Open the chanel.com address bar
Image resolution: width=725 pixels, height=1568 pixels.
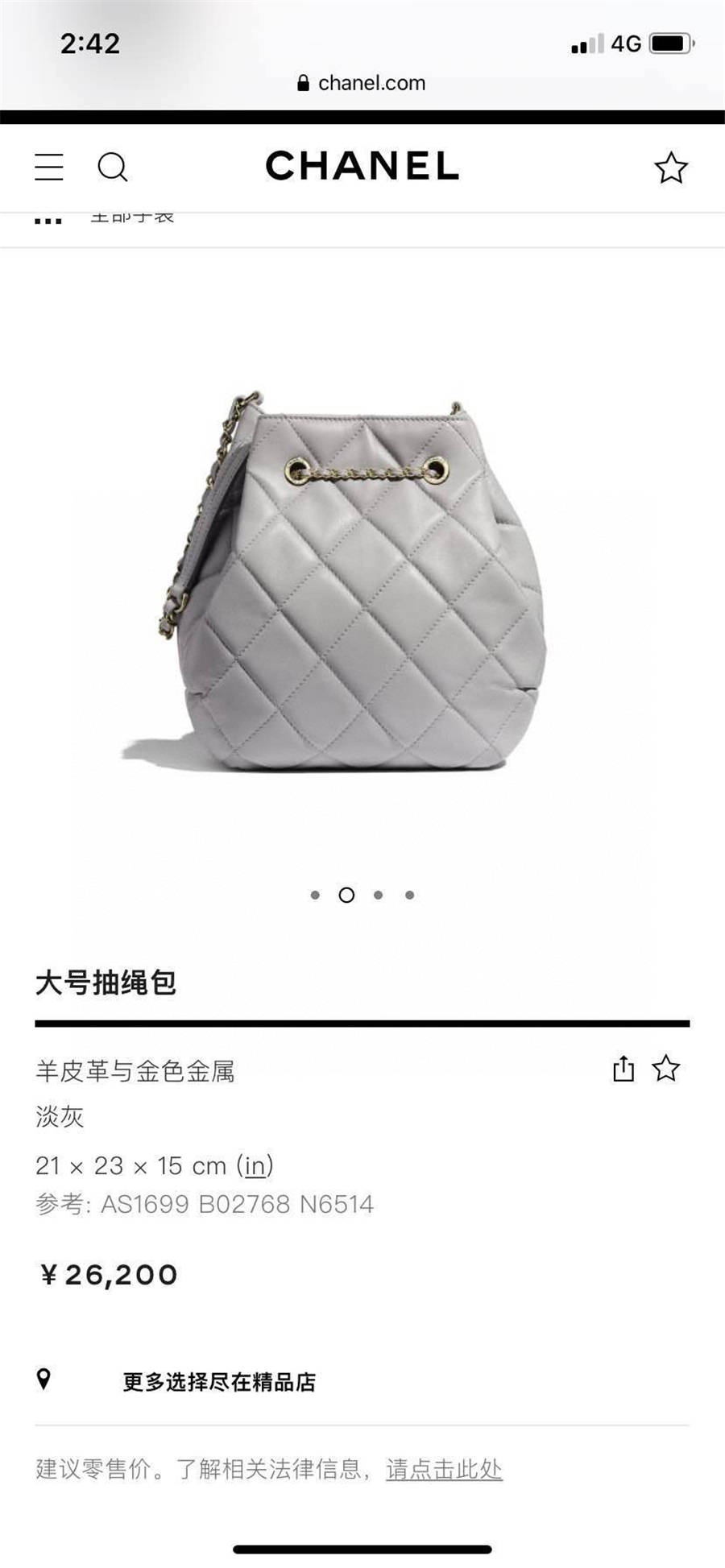tap(362, 83)
